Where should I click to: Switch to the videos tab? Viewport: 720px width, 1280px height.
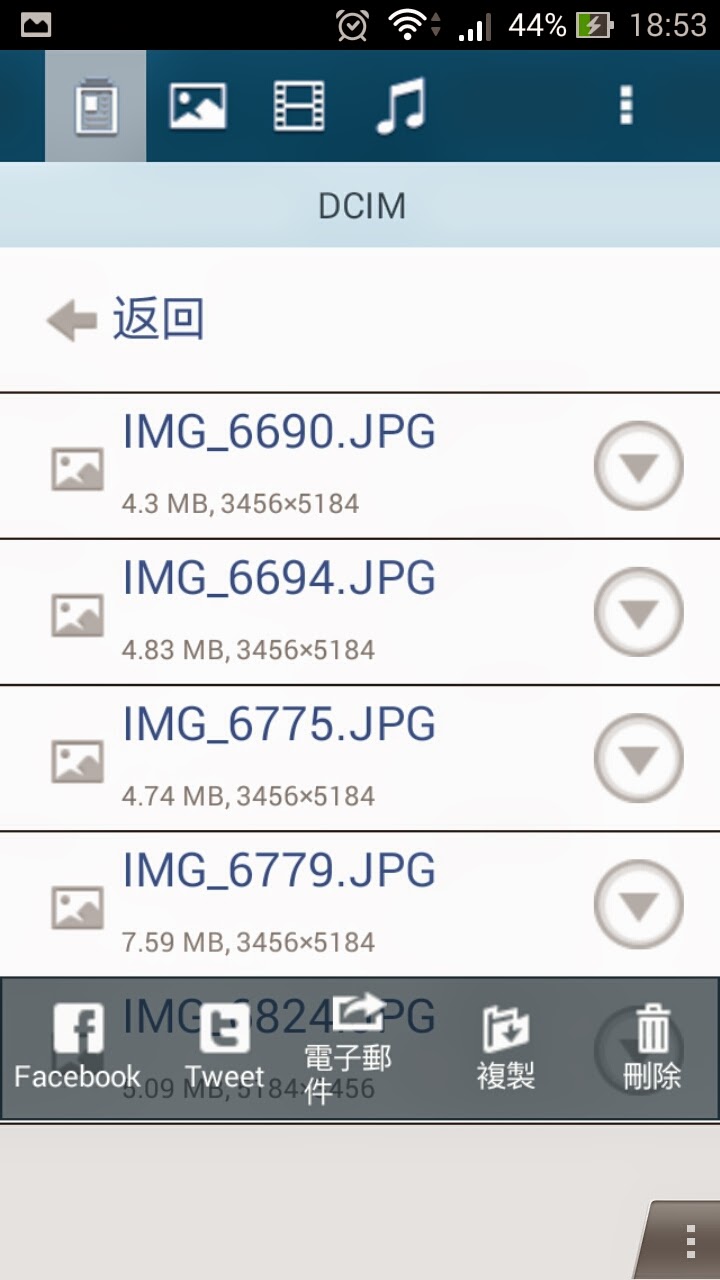300,106
